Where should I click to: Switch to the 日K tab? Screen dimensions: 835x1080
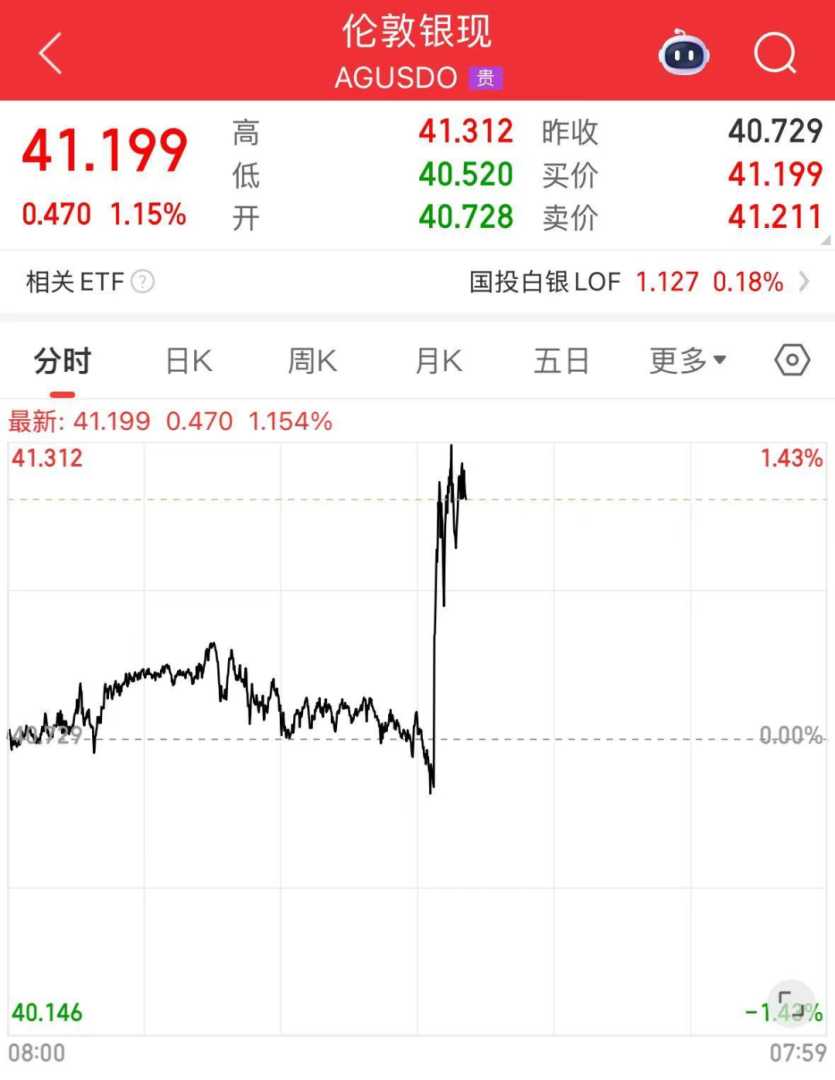tap(189, 361)
